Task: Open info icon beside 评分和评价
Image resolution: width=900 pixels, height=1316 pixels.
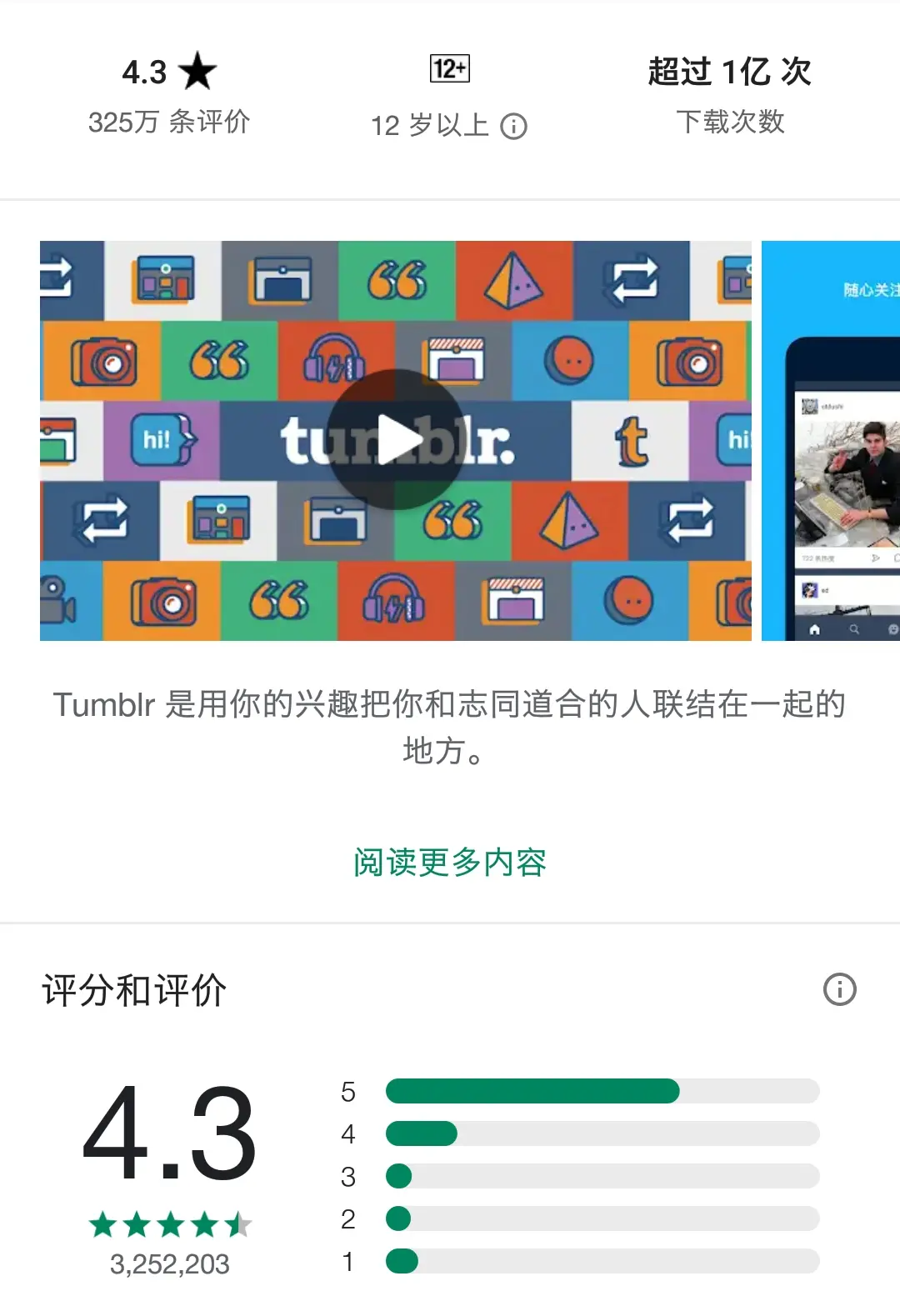Action: (839, 989)
